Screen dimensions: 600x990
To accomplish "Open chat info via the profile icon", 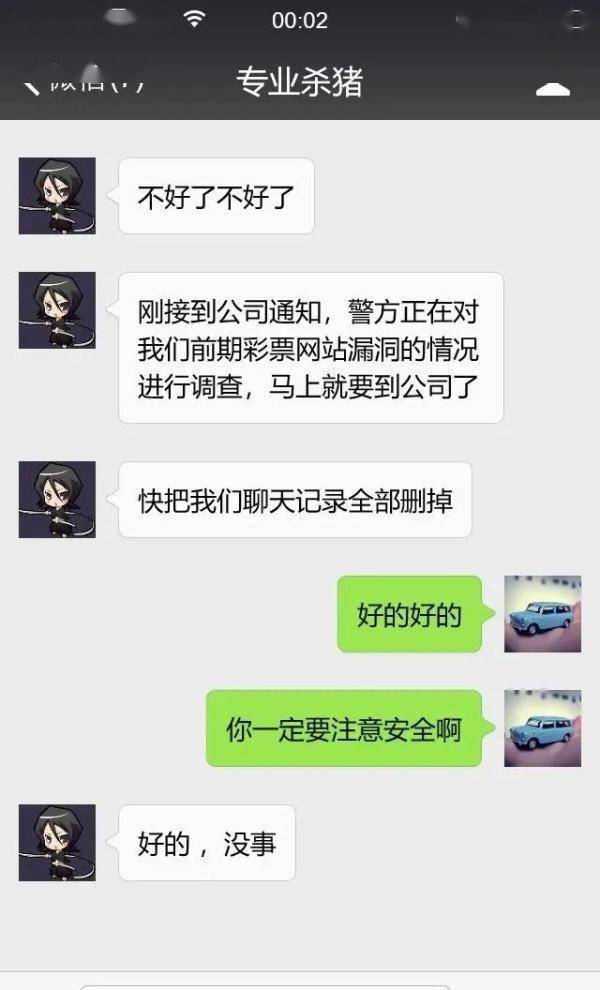I will (553, 86).
